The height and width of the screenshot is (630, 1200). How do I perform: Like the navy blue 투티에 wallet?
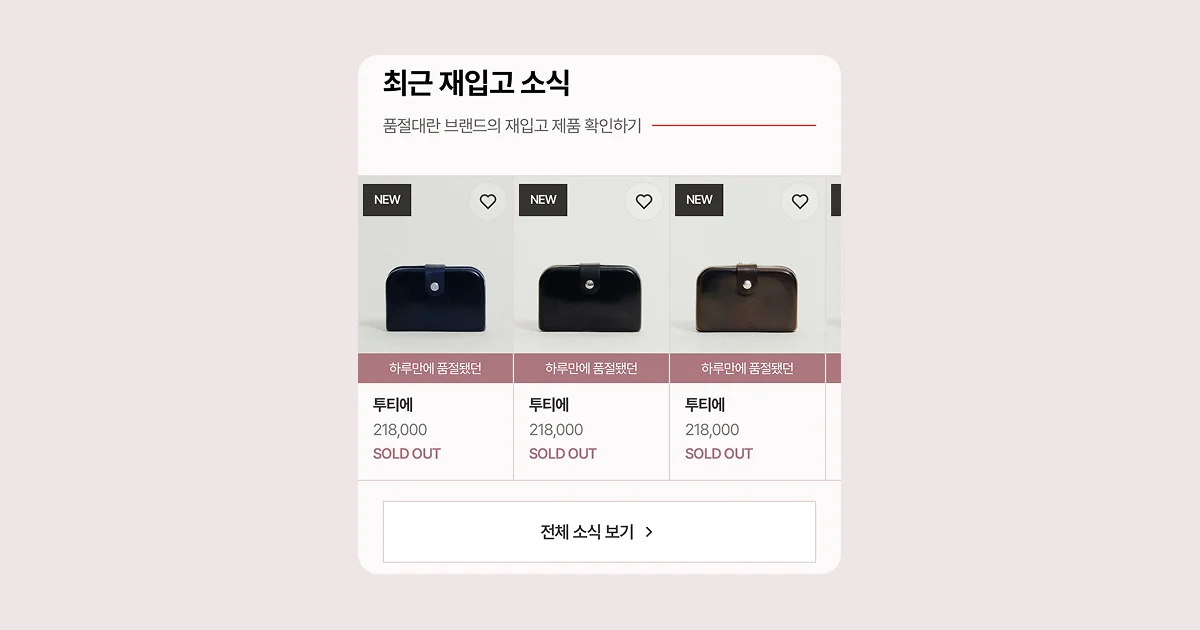point(488,201)
